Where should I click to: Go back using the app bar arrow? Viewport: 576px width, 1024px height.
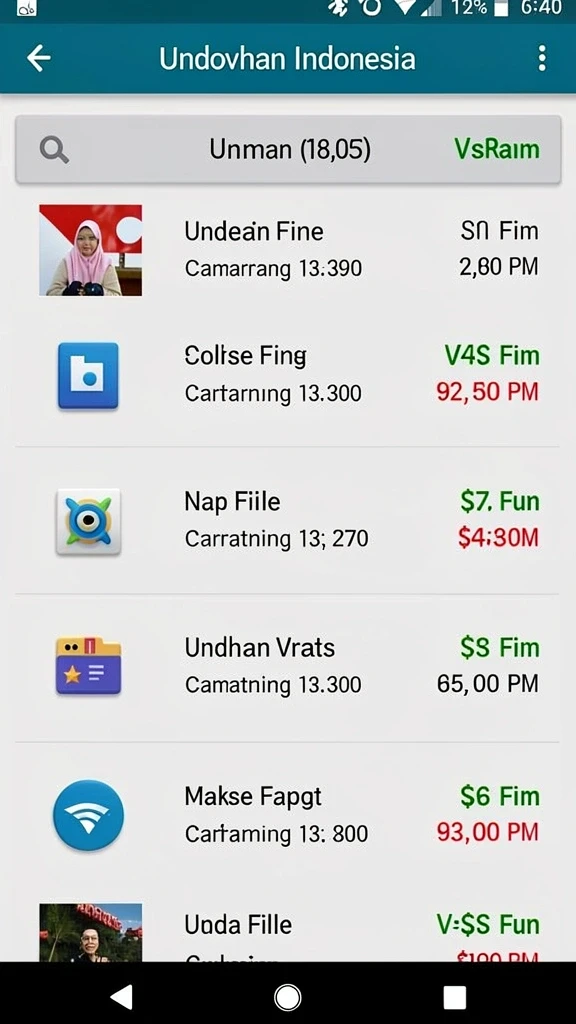pos(39,59)
